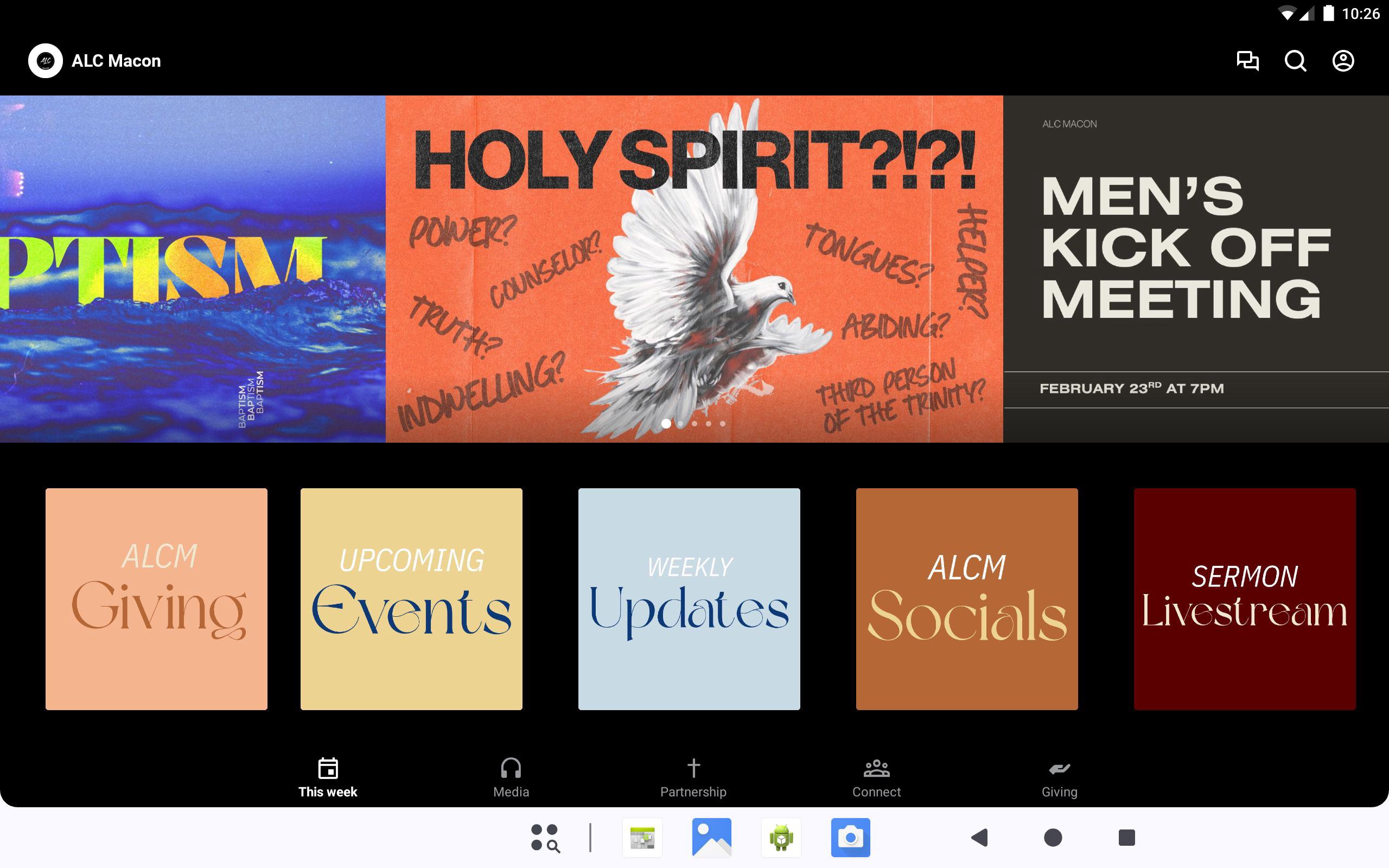
Task: Open the Weekly Updates tile
Action: click(689, 599)
